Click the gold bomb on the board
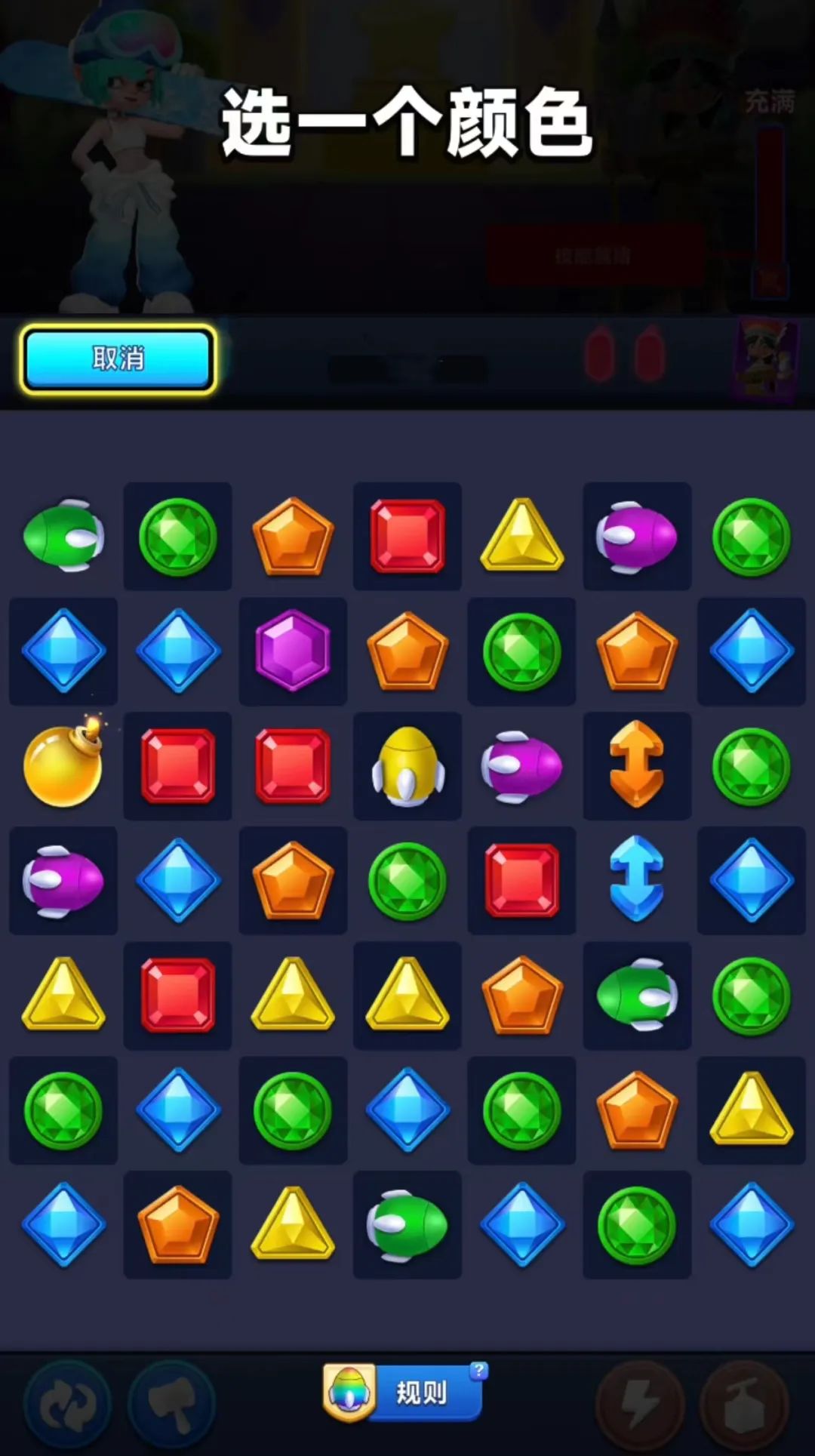 [63, 767]
